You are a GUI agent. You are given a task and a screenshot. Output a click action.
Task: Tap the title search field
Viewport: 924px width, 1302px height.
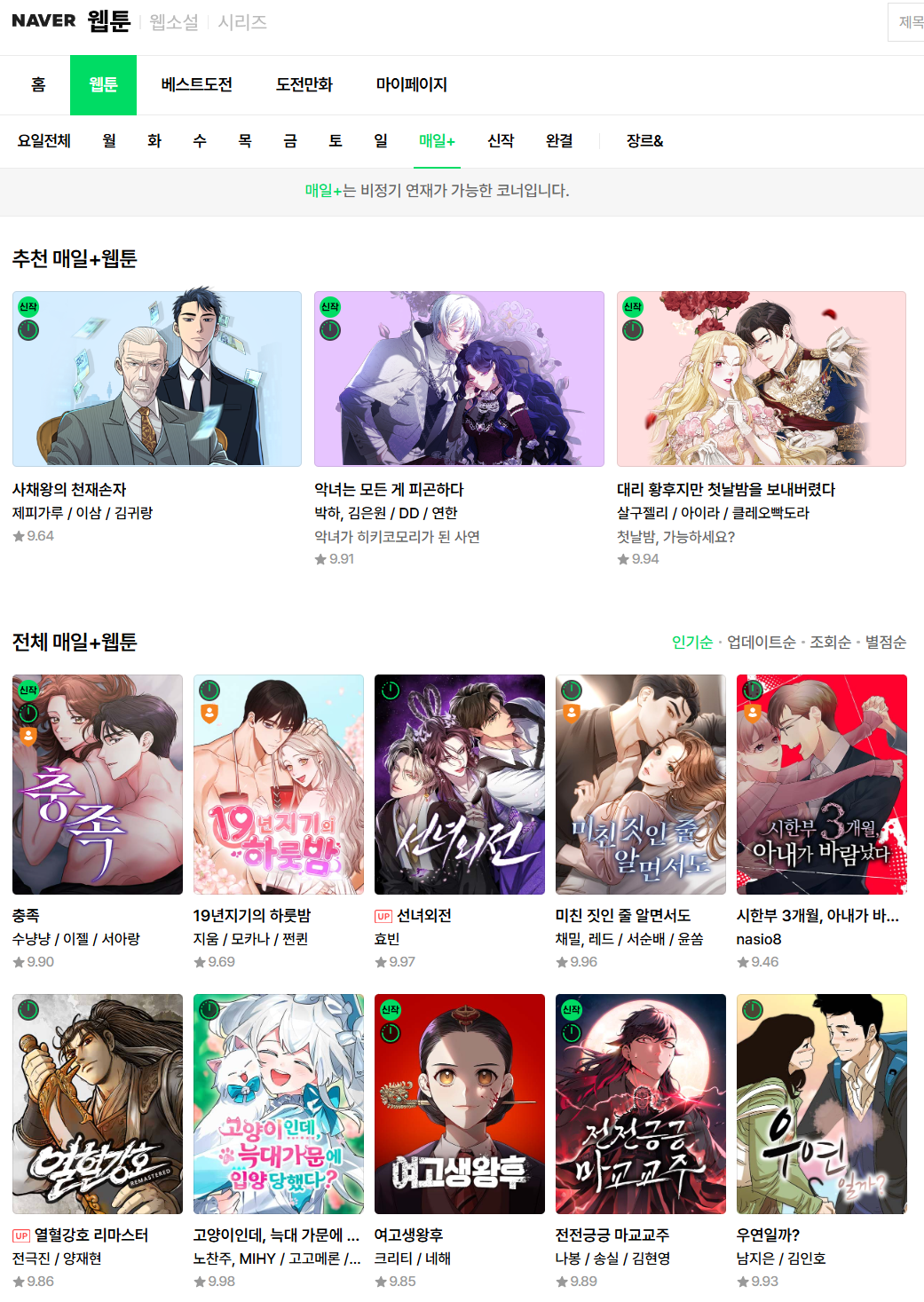[x=909, y=22]
